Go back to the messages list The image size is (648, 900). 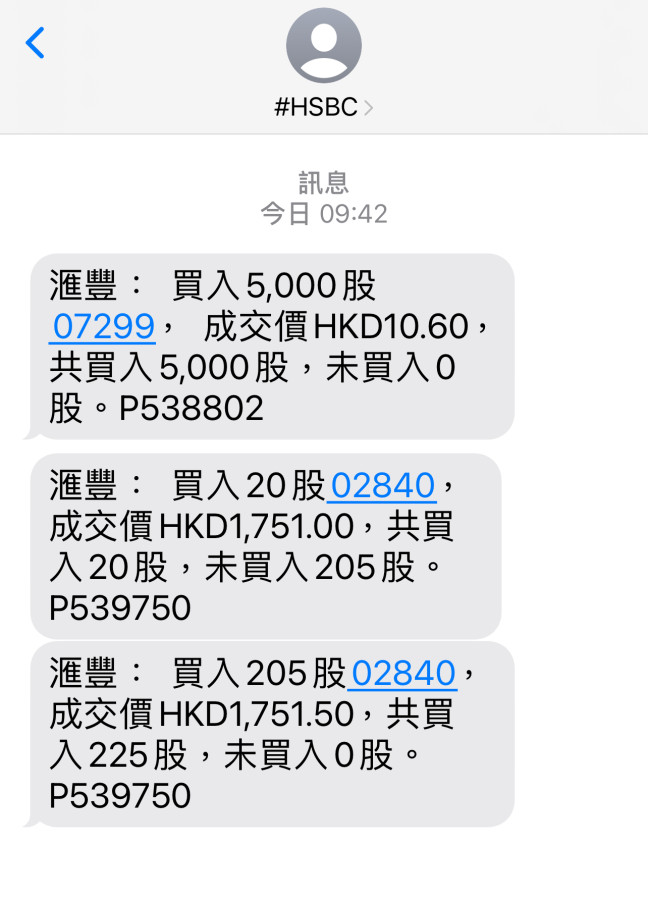click(36, 44)
